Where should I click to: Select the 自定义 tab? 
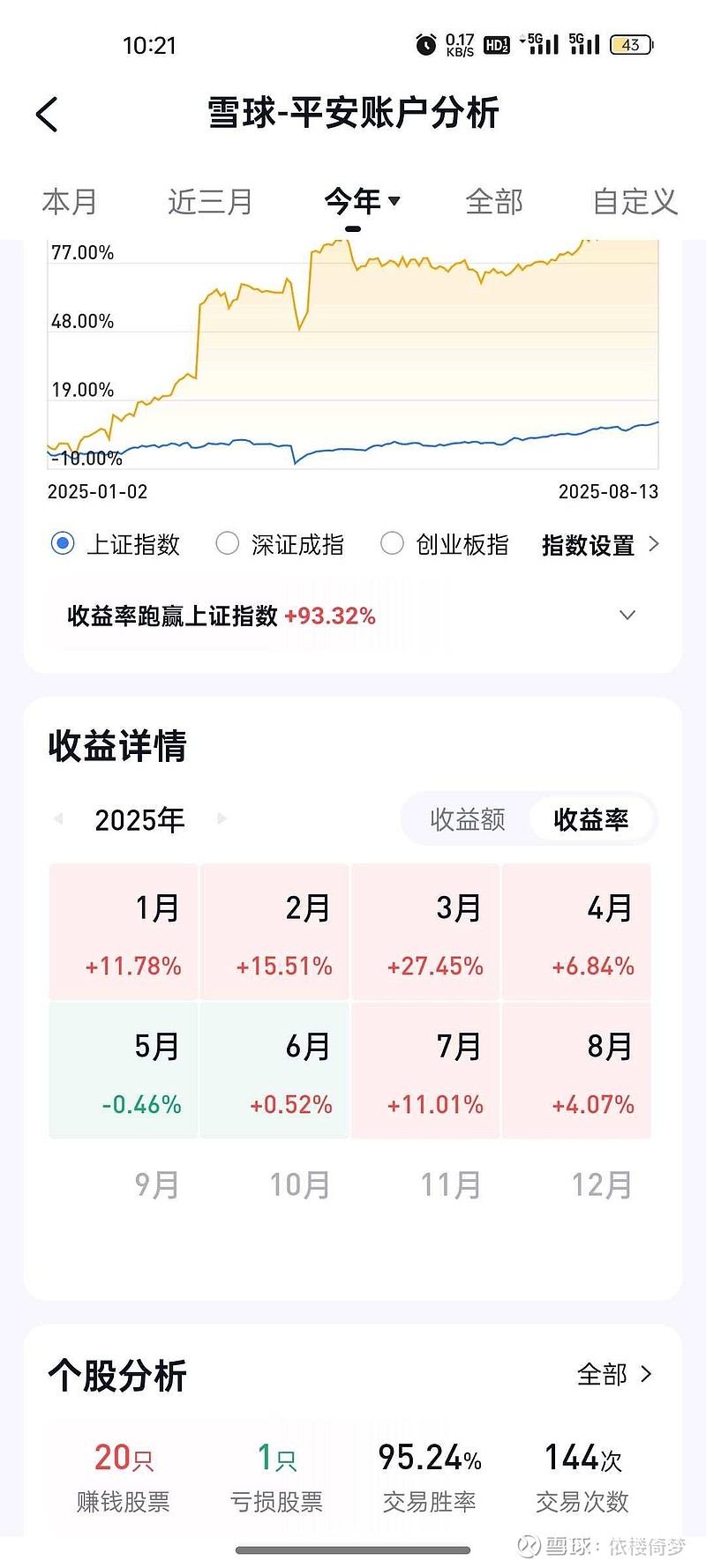635,202
